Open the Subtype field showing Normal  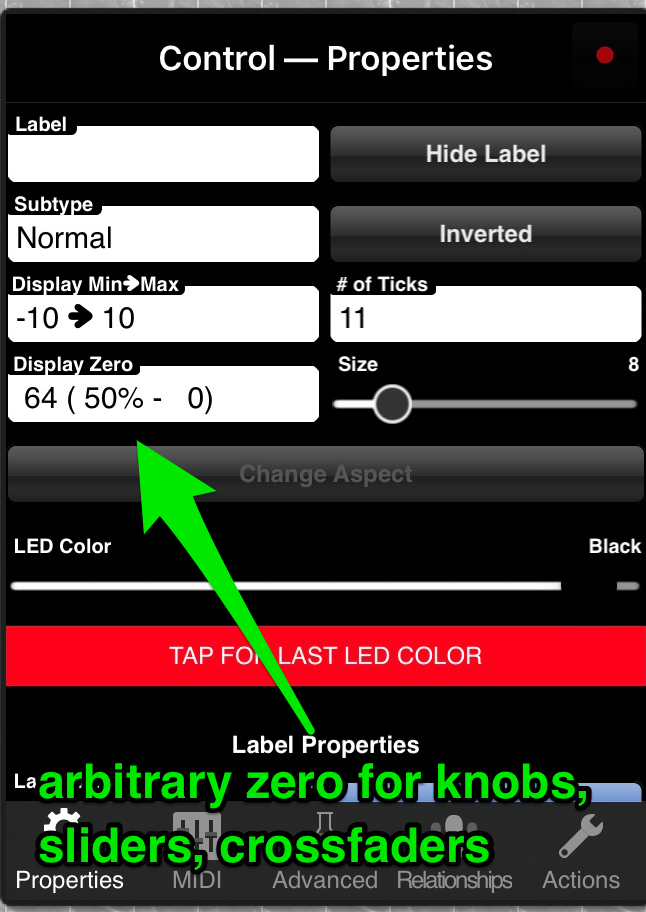pos(163,238)
